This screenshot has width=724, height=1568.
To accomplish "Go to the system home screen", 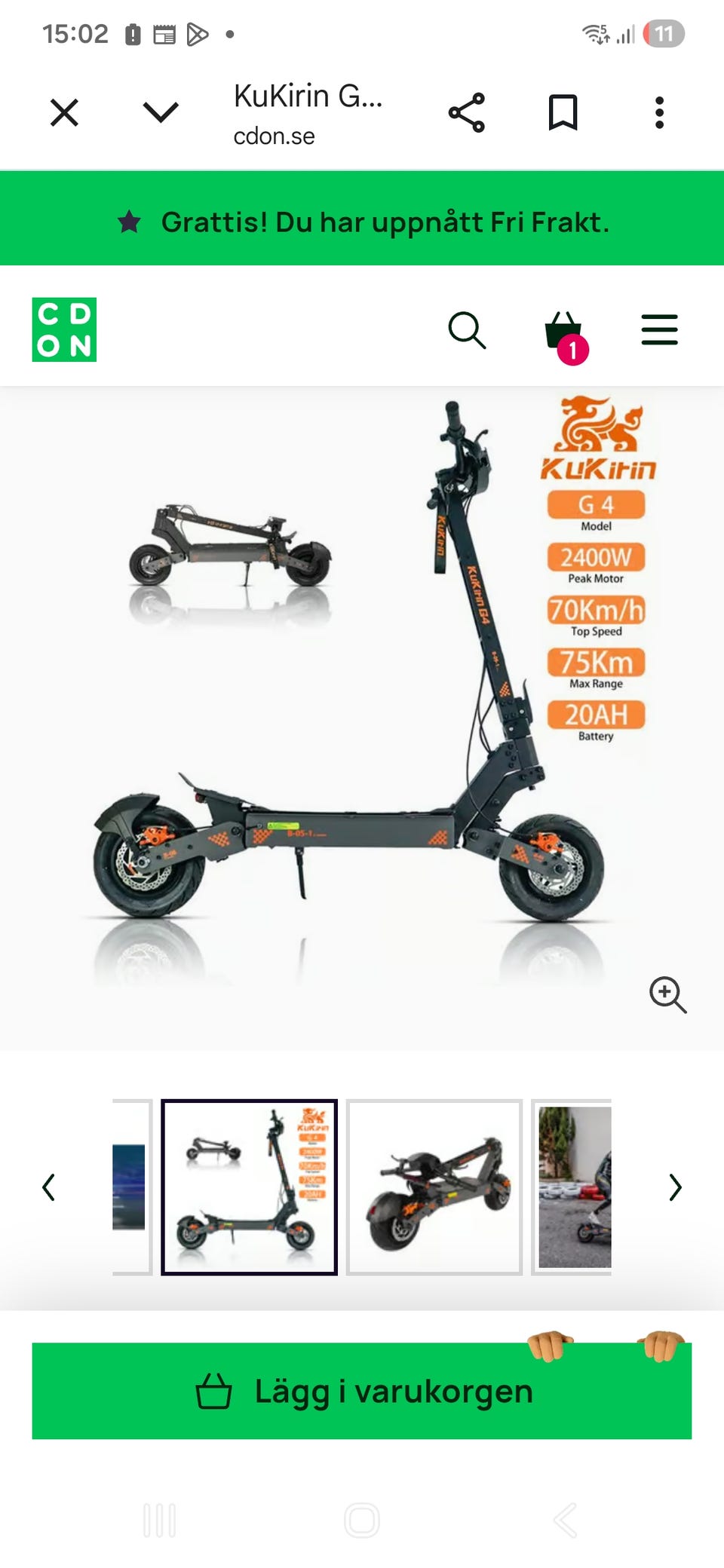I will point(362,1520).
